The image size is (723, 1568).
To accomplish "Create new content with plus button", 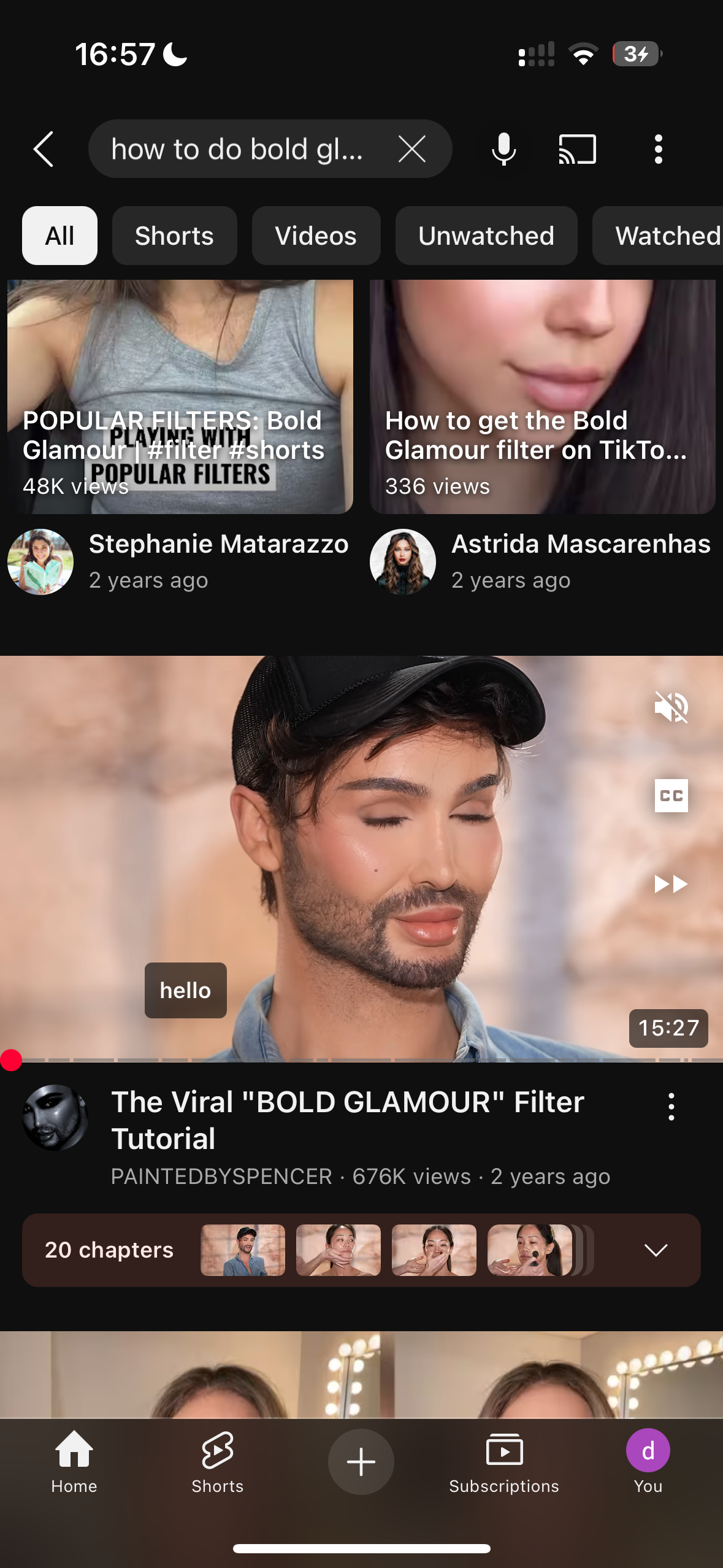I will tap(361, 1461).
